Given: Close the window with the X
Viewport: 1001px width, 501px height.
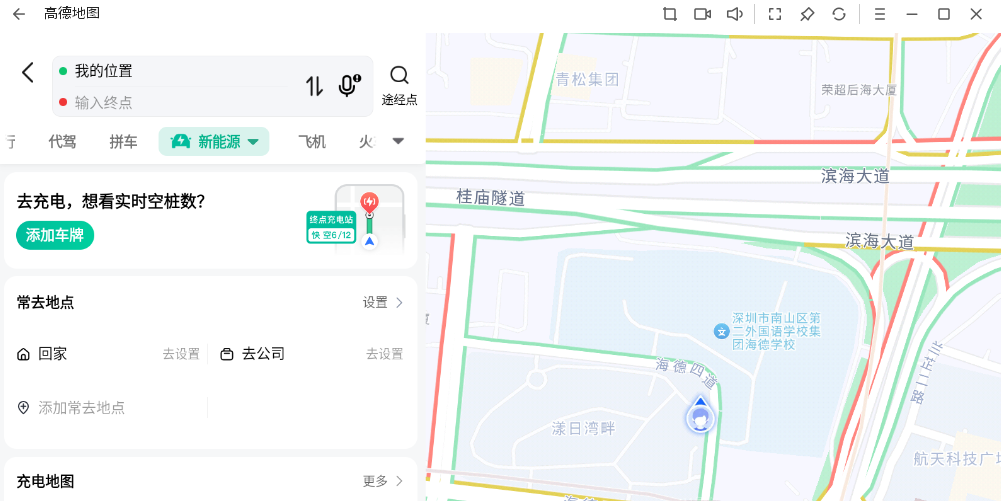Looking at the screenshot, I should tap(976, 14).
